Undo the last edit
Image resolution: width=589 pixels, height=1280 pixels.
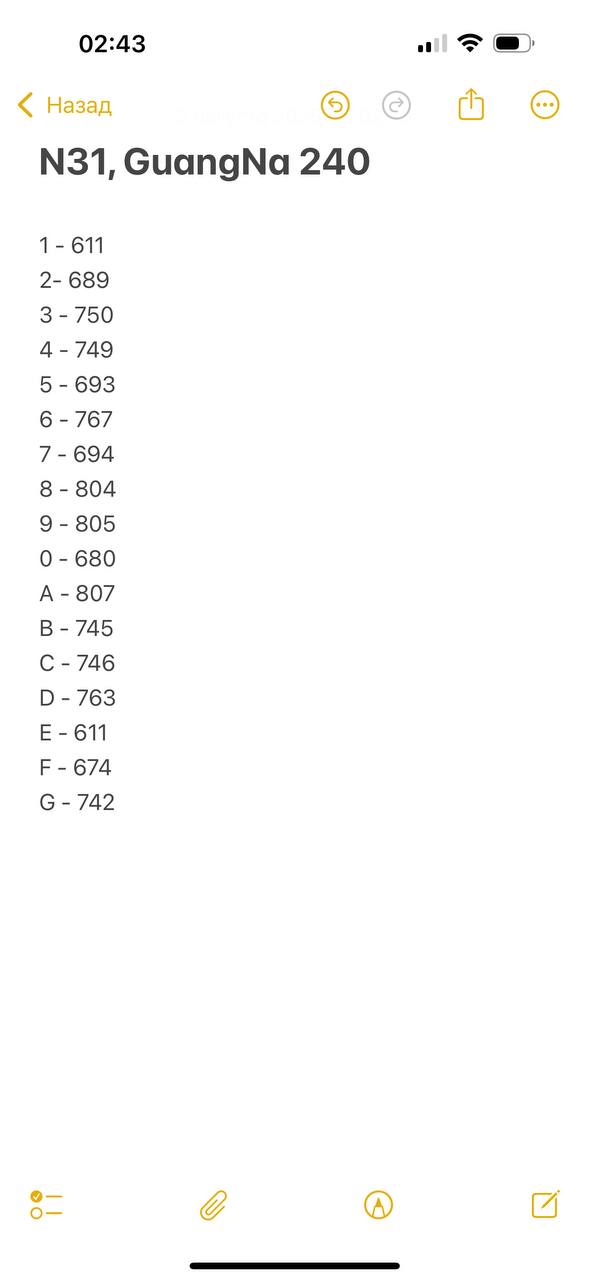pos(335,105)
